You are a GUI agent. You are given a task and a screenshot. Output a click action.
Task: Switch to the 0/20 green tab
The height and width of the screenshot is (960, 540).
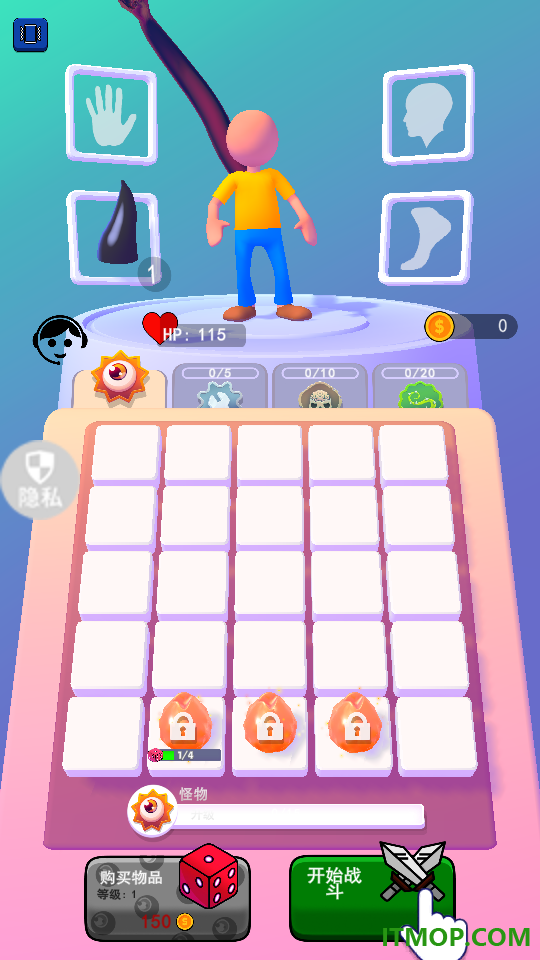419,386
